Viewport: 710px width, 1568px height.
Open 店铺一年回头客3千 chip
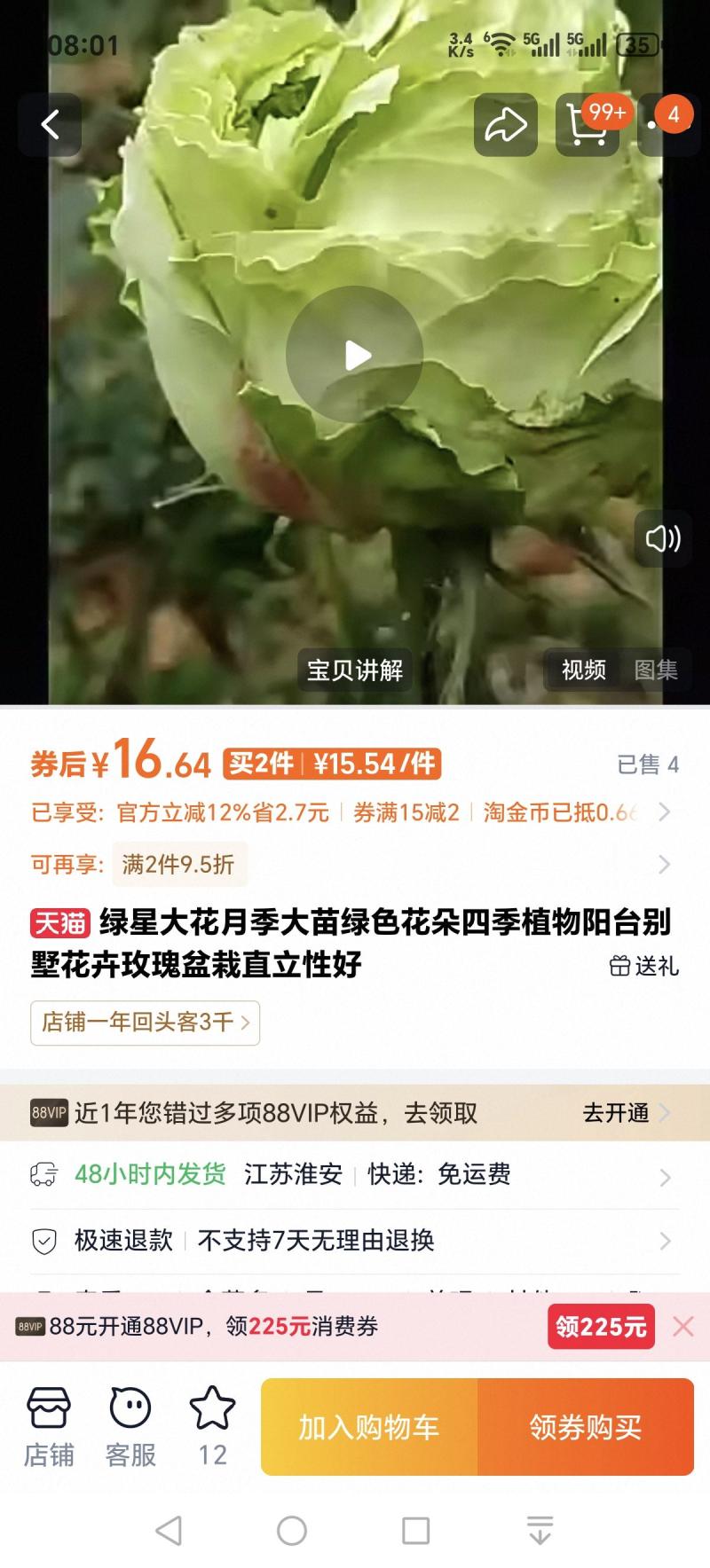tap(146, 1023)
